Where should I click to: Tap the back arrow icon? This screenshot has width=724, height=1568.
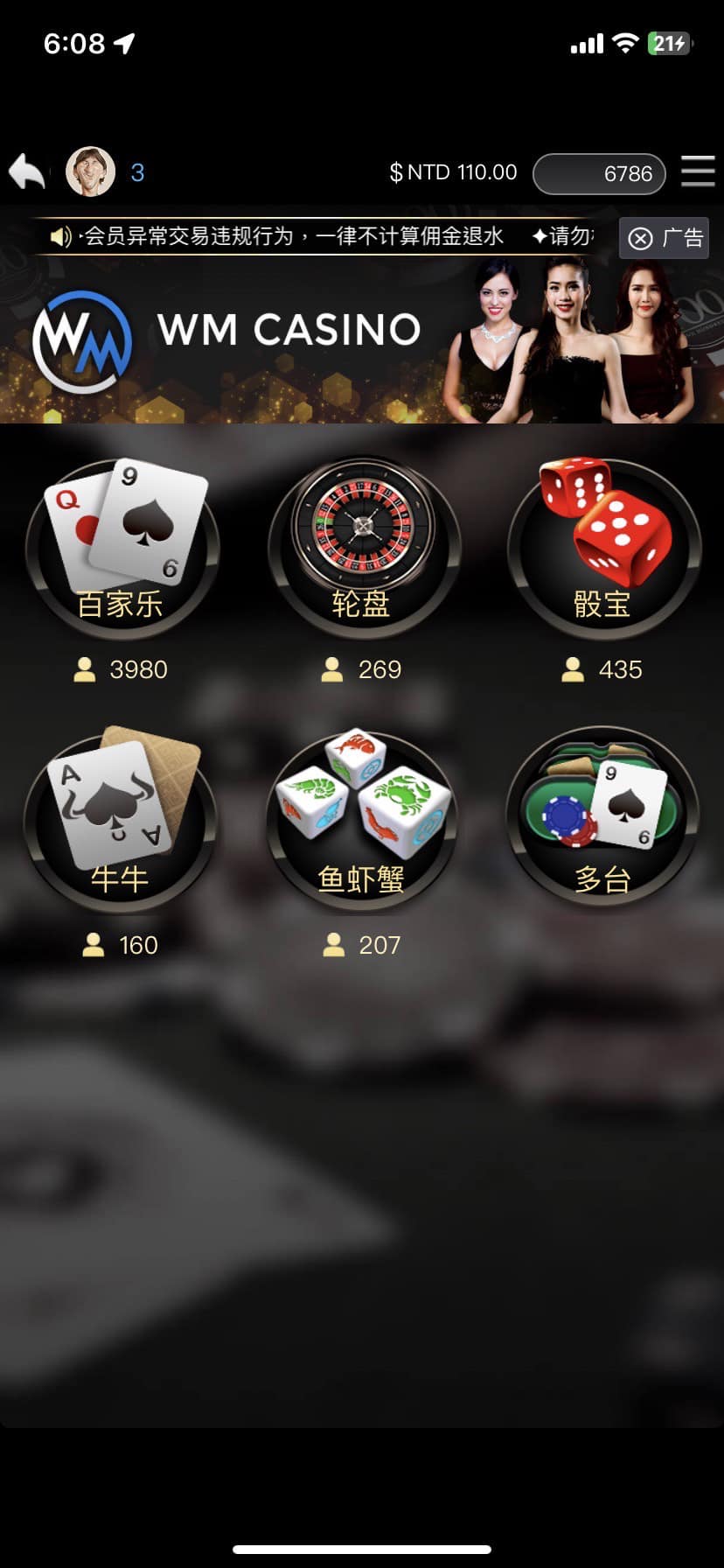click(x=27, y=171)
